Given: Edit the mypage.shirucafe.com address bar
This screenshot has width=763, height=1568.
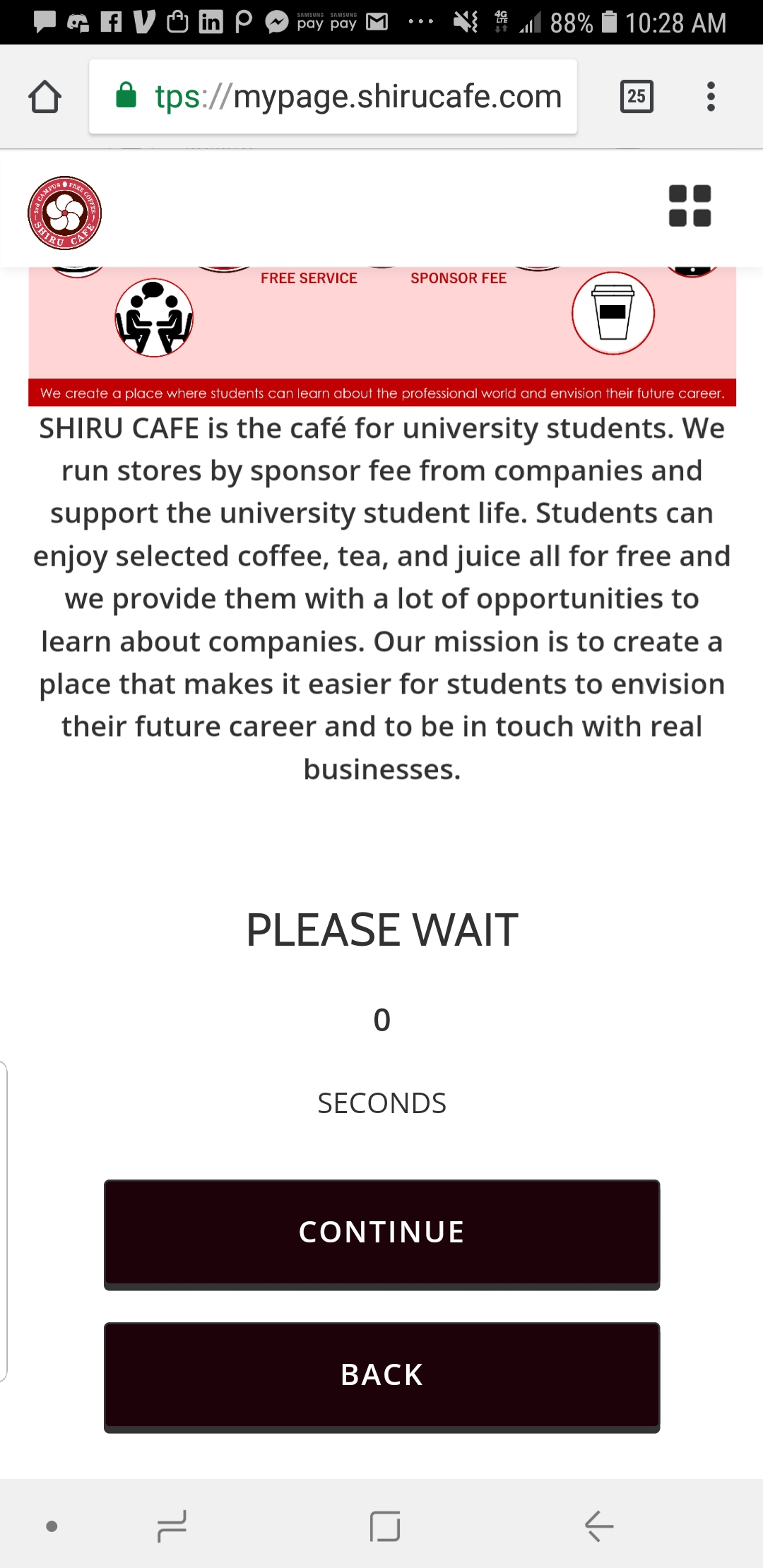Looking at the screenshot, I should pos(333,97).
